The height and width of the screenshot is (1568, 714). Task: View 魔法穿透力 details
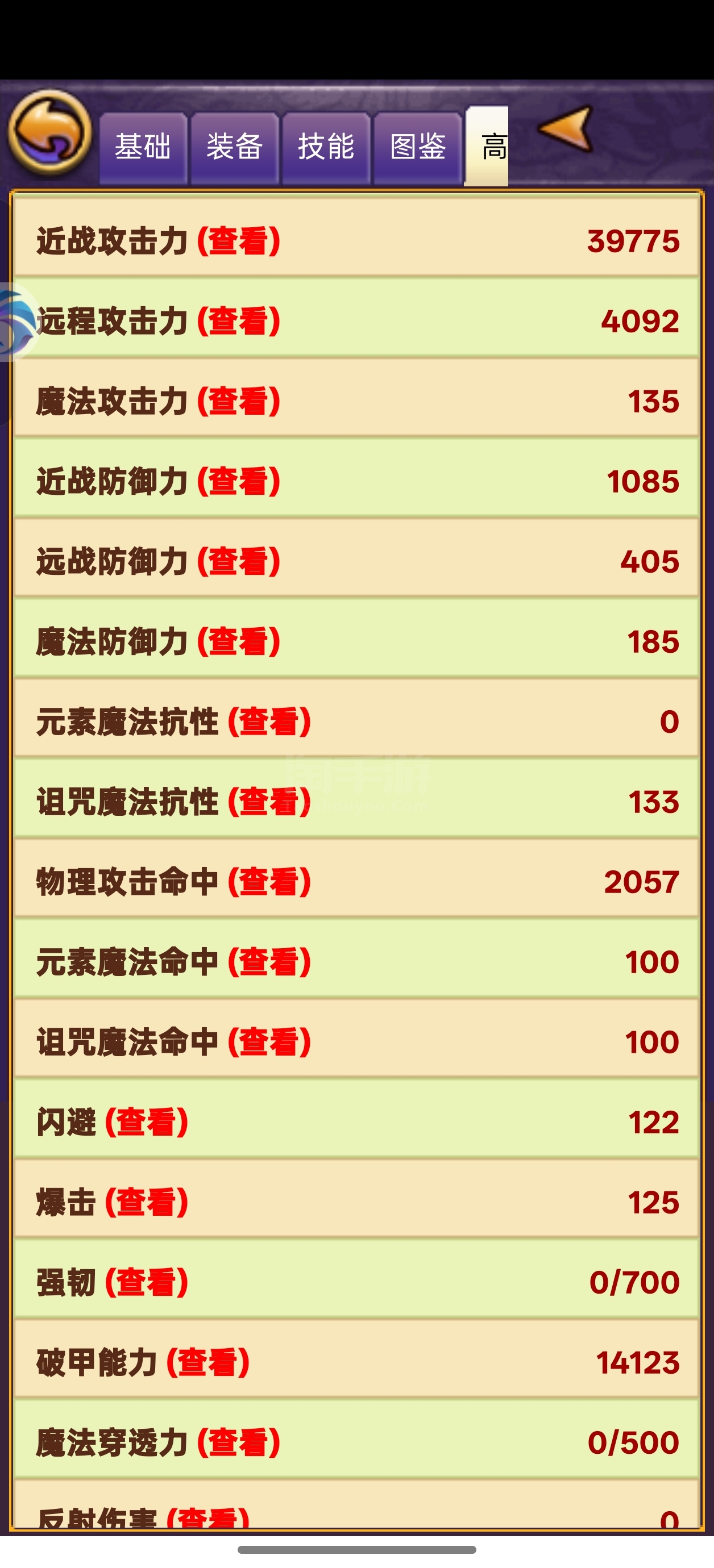[x=239, y=1442]
